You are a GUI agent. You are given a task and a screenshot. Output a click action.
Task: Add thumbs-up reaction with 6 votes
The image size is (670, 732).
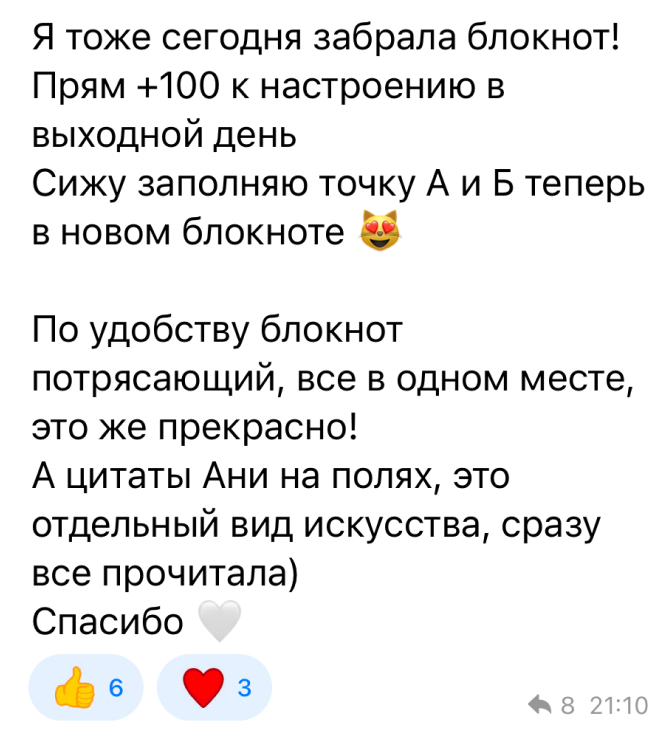(x=86, y=688)
